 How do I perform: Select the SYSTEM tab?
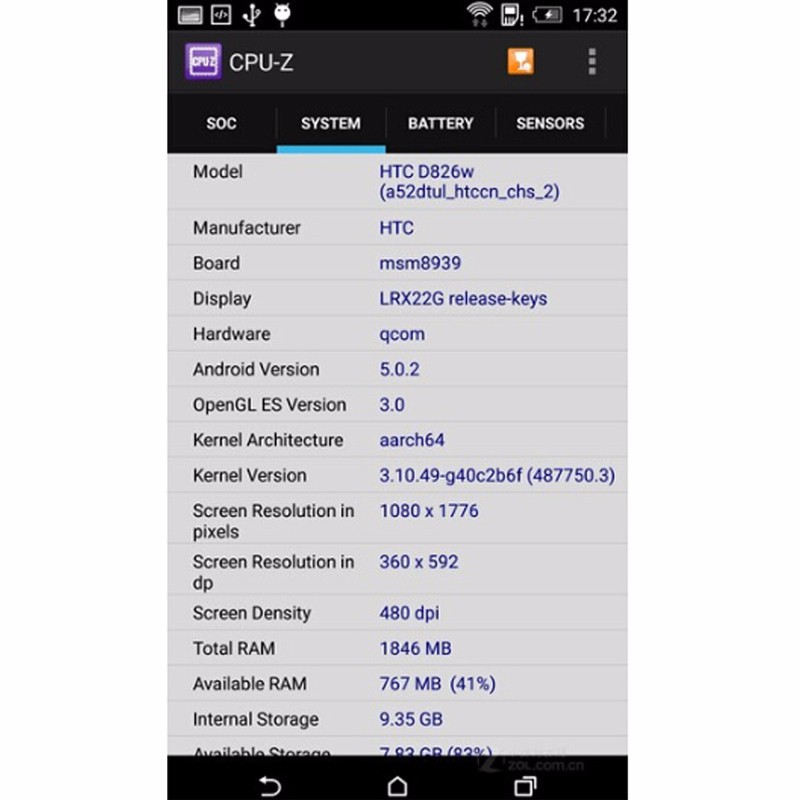tap(331, 124)
